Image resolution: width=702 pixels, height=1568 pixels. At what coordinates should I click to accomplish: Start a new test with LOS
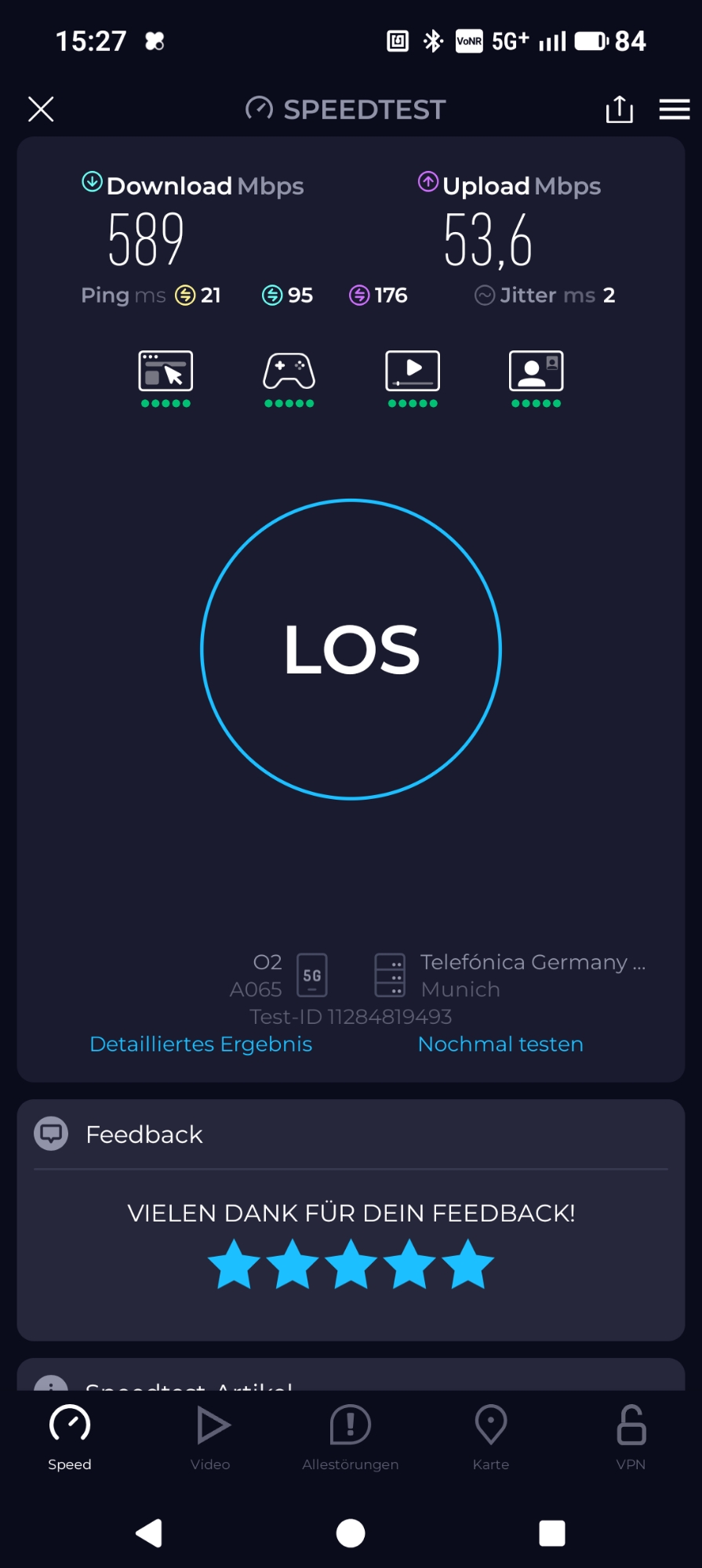click(x=351, y=649)
